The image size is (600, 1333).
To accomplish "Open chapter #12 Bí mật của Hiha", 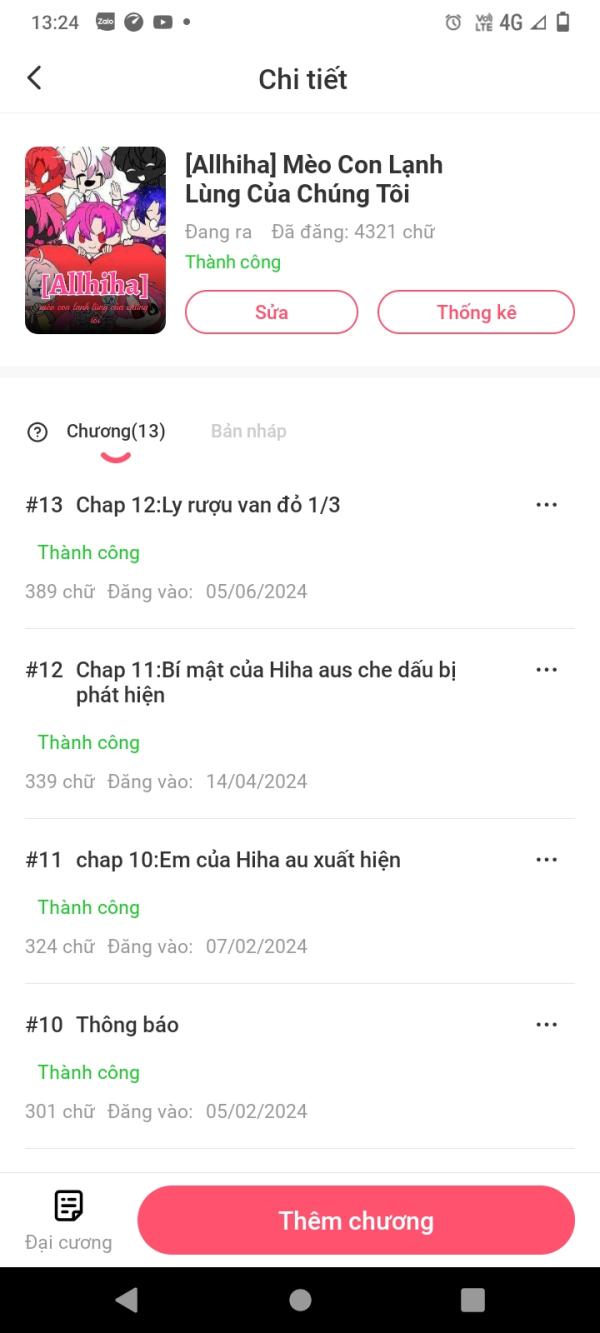I will 266,682.
